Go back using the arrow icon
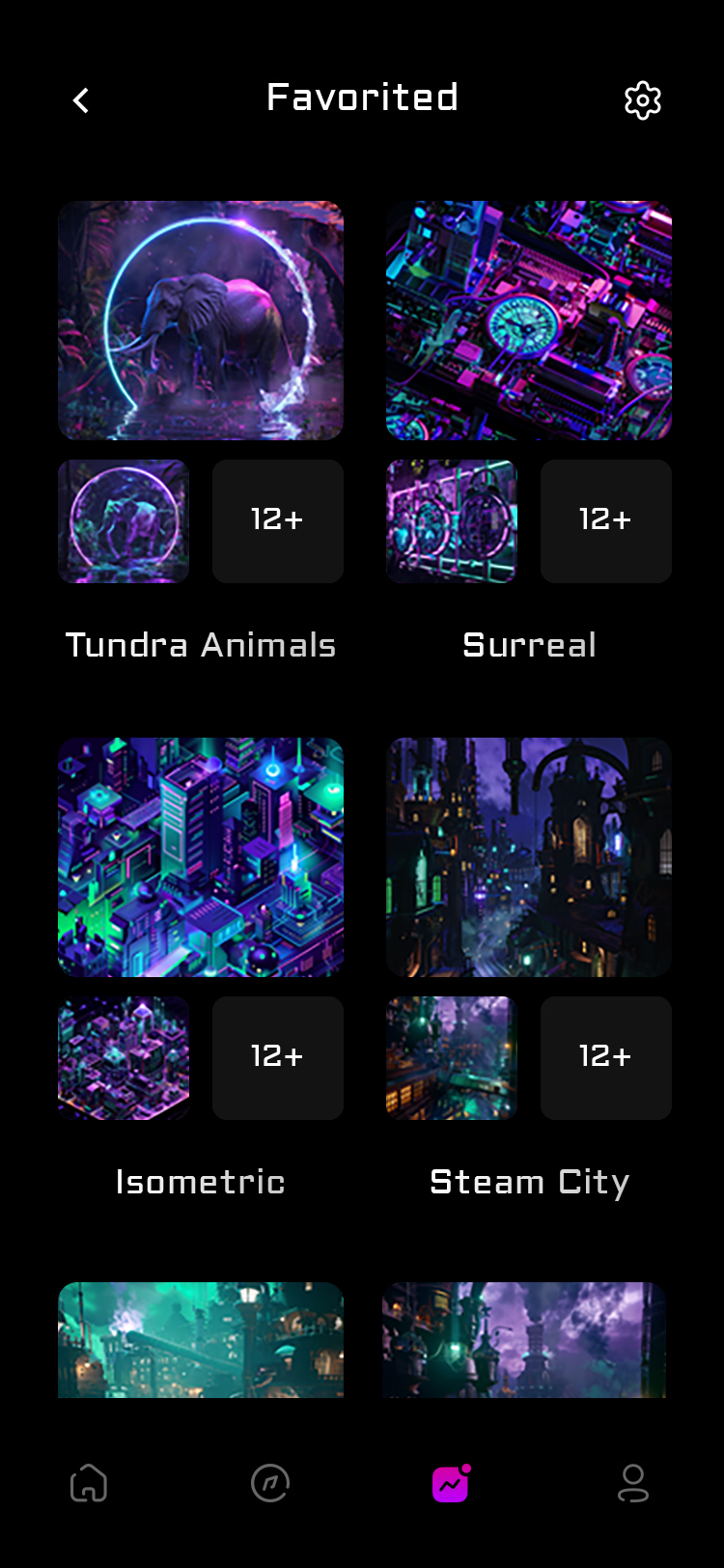This screenshot has height=1568, width=724. (81, 100)
